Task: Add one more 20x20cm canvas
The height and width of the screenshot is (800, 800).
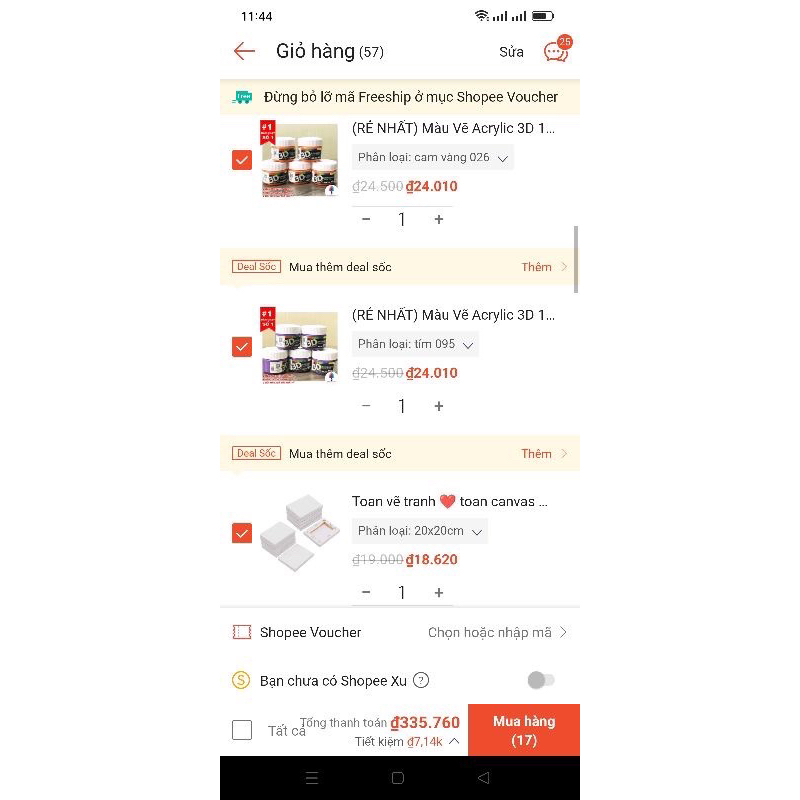Action: click(x=439, y=592)
